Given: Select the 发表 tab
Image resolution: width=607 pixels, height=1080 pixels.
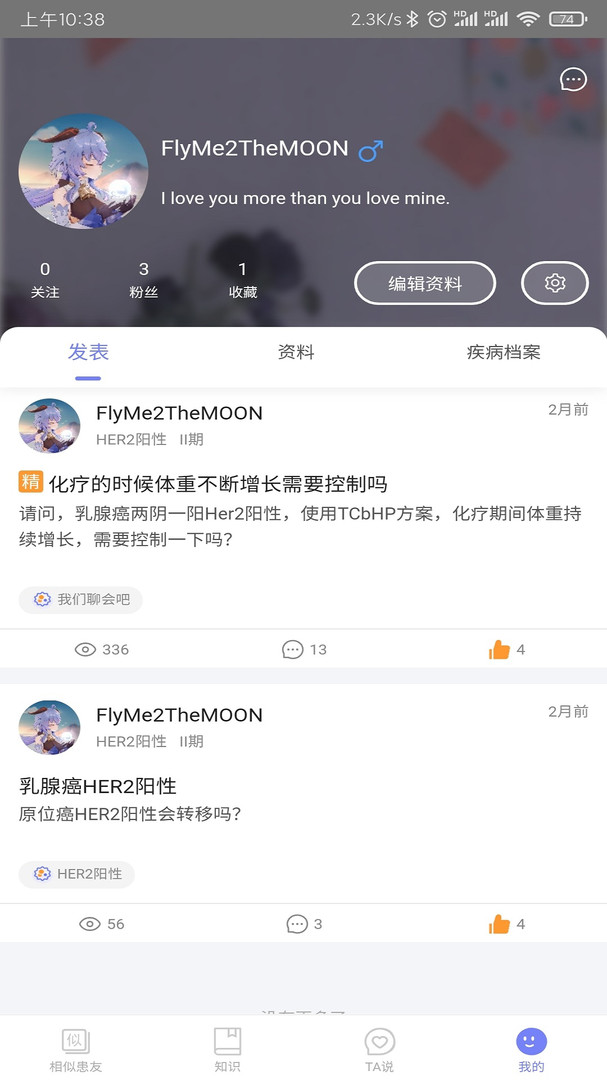Looking at the screenshot, I should (x=88, y=353).
